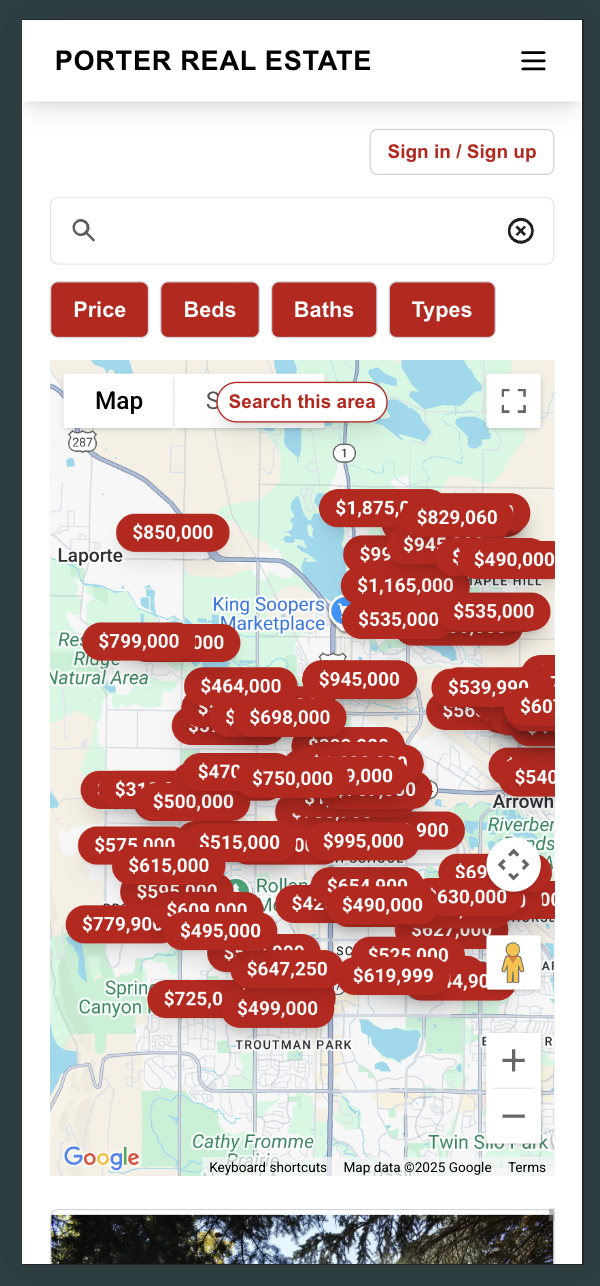The height and width of the screenshot is (1286, 600).
Task: Open the hamburger menu
Action: click(533, 61)
